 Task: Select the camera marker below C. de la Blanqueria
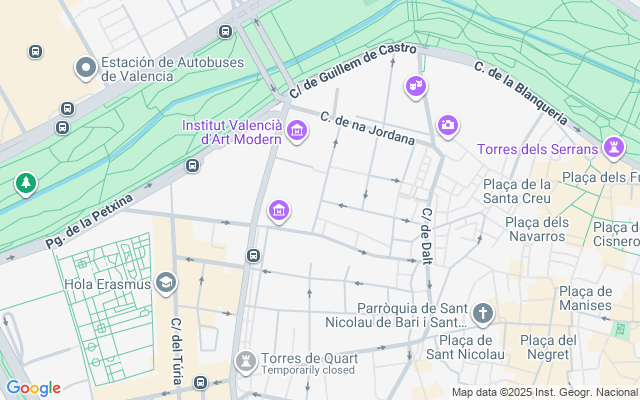pyautogui.click(x=448, y=125)
